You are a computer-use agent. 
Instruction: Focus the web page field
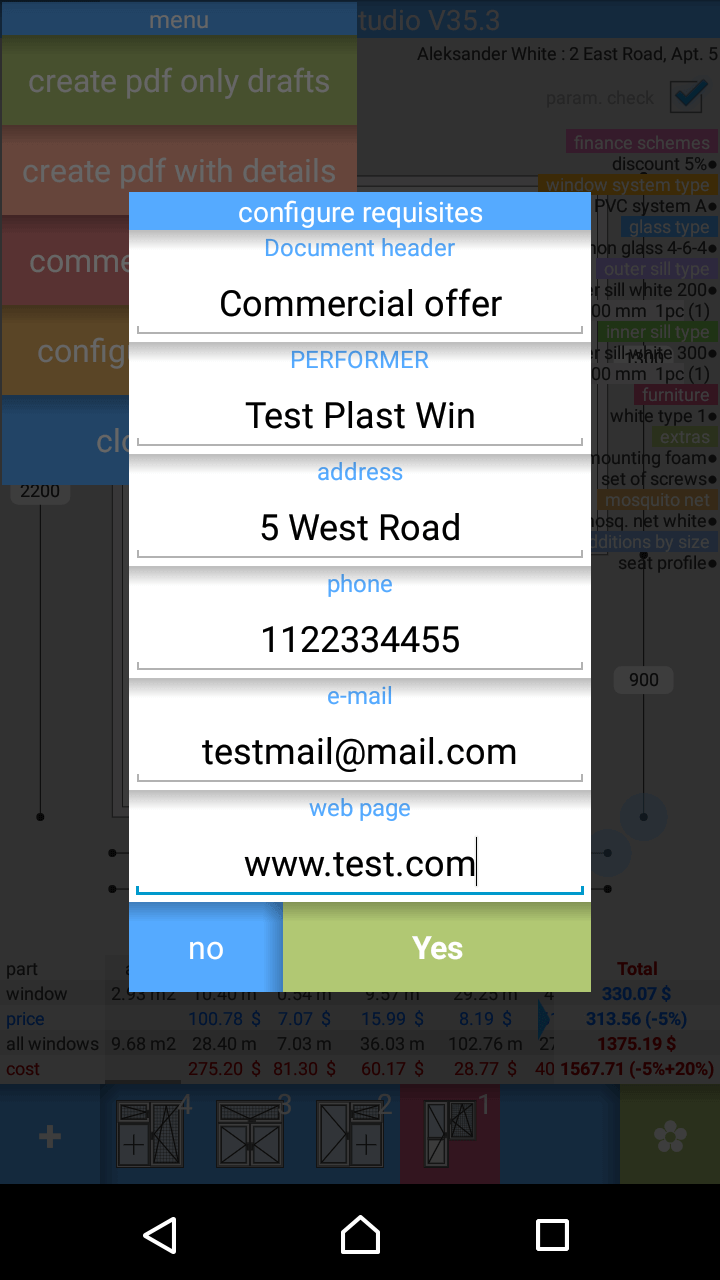[360, 863]
